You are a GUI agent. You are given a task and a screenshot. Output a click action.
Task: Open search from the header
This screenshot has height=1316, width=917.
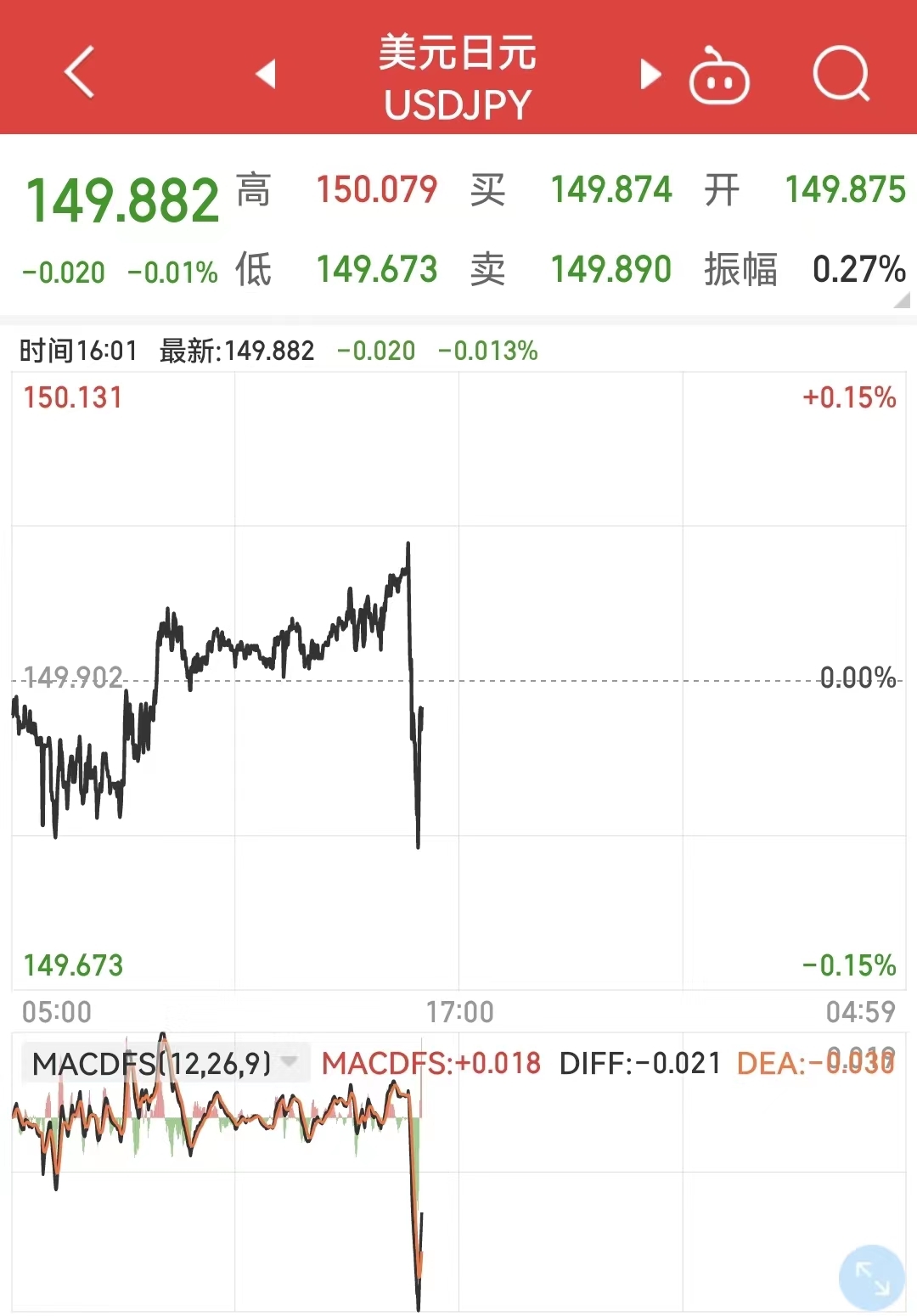point(841,74)
